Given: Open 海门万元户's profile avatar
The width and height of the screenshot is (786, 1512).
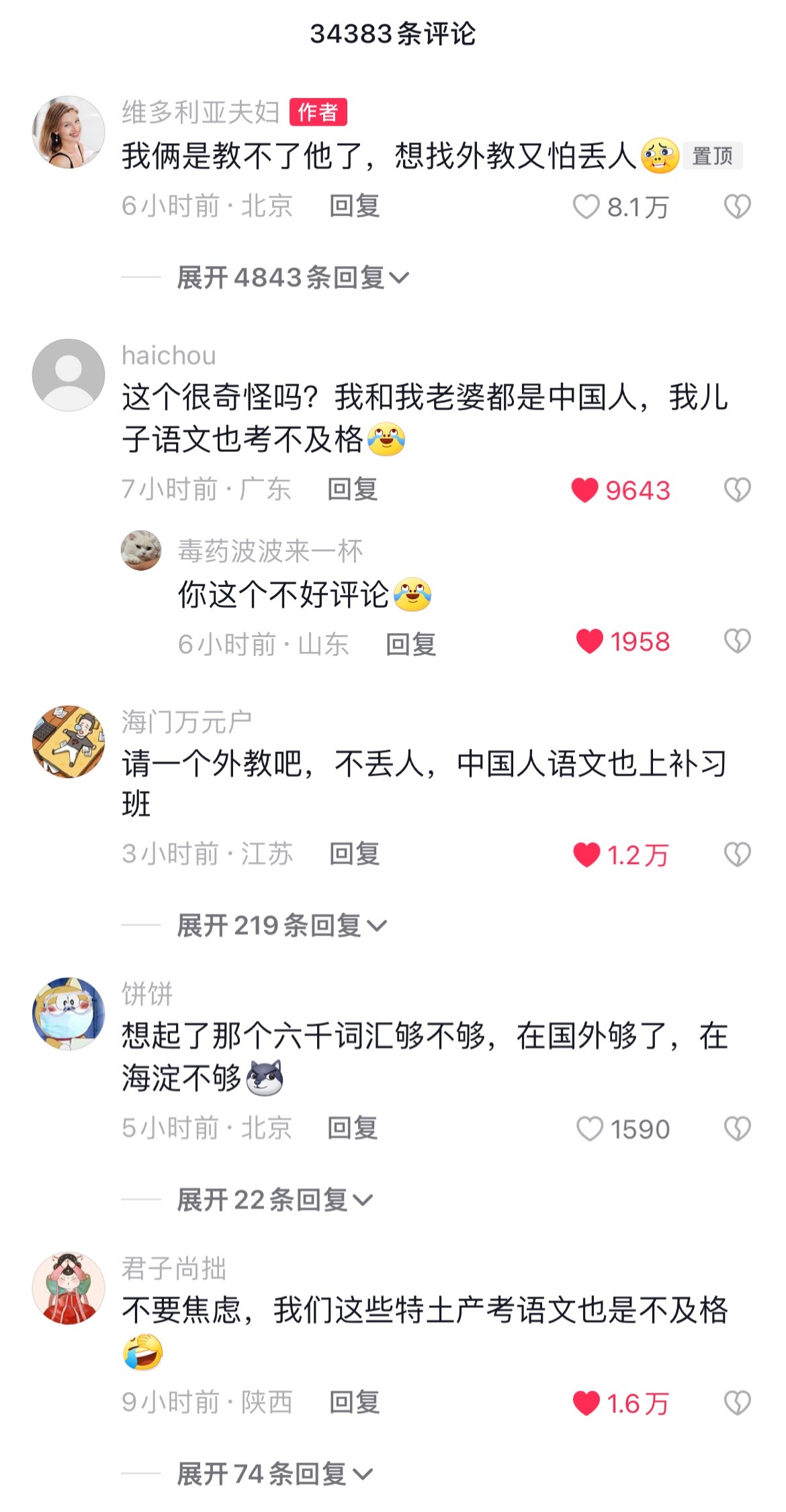Looking at the screenshot, I should click(69, 741).
